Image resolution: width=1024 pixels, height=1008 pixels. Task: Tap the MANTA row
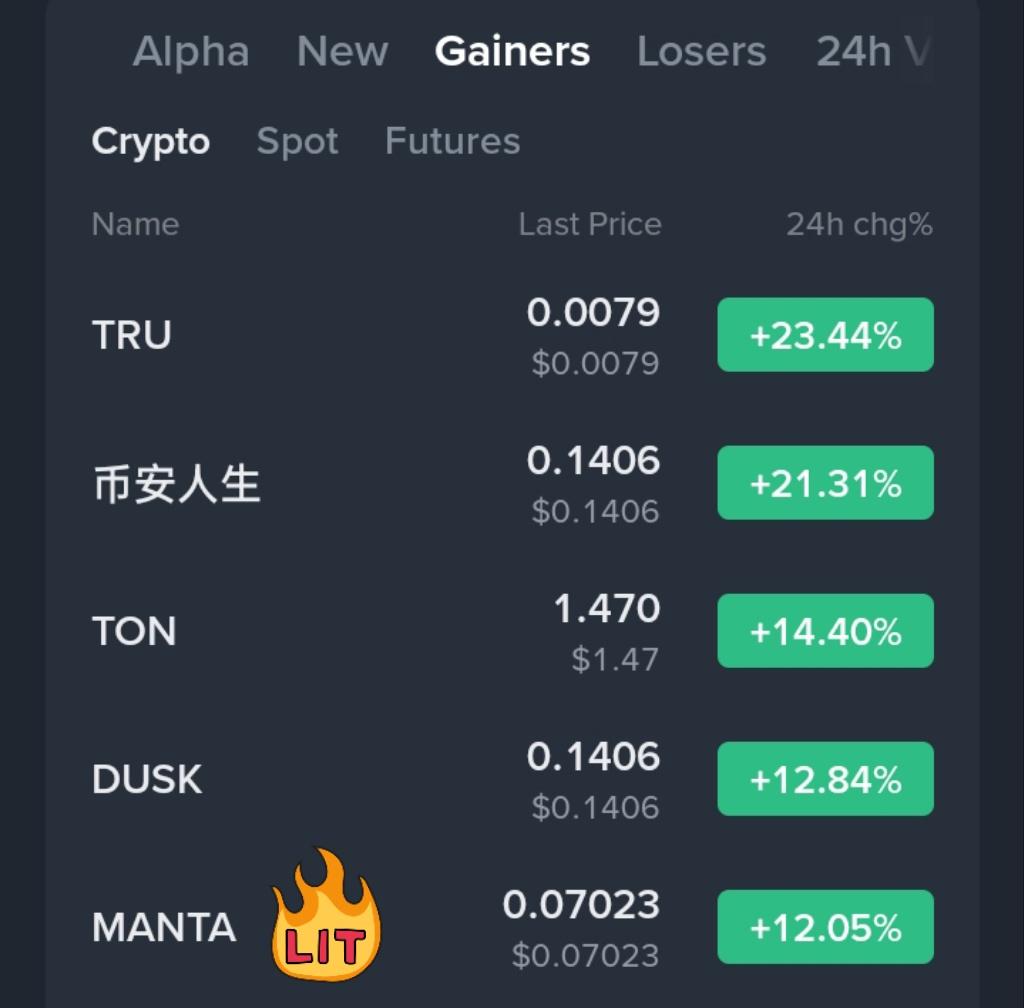coord(164,928)
